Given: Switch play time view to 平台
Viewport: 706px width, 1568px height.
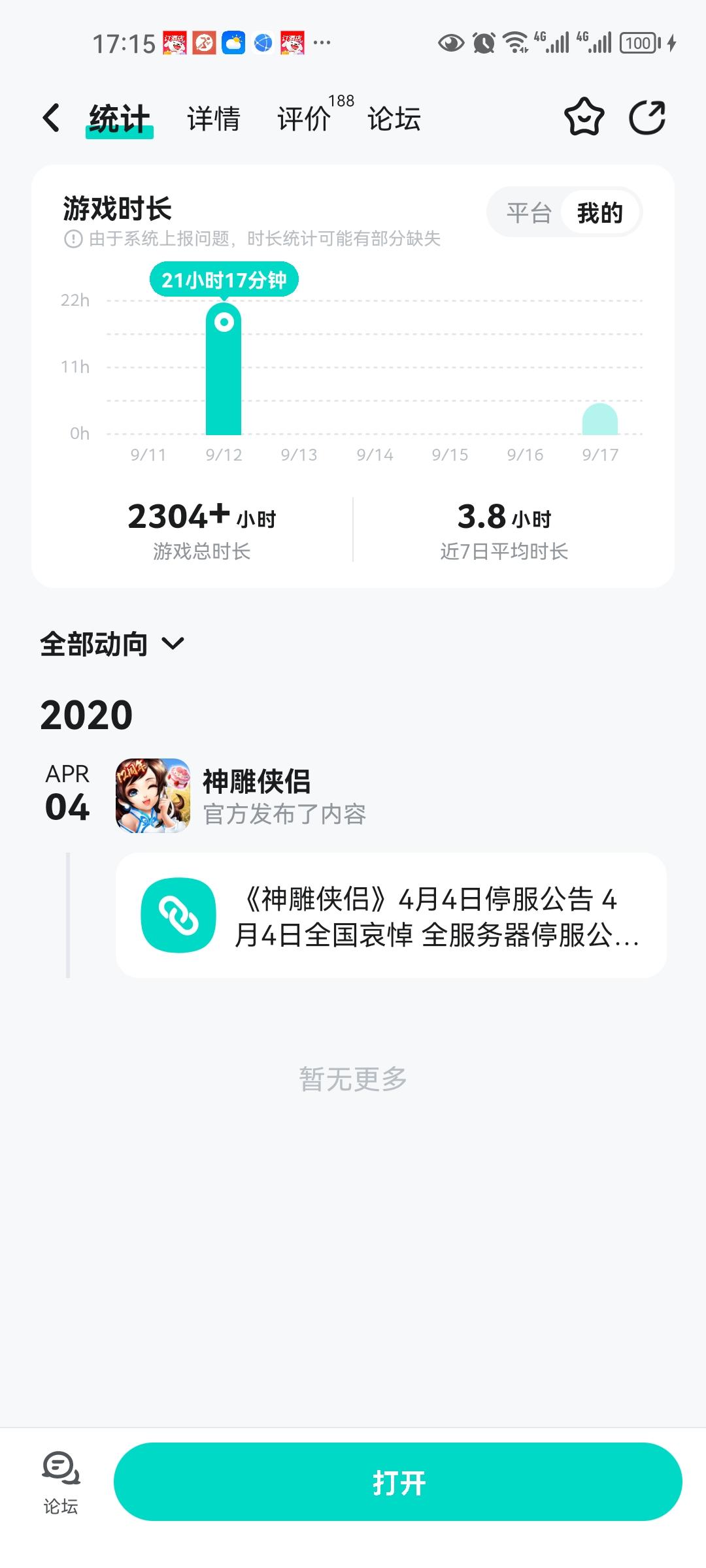Looking at the screenshot, I should (x=529, y=213).
